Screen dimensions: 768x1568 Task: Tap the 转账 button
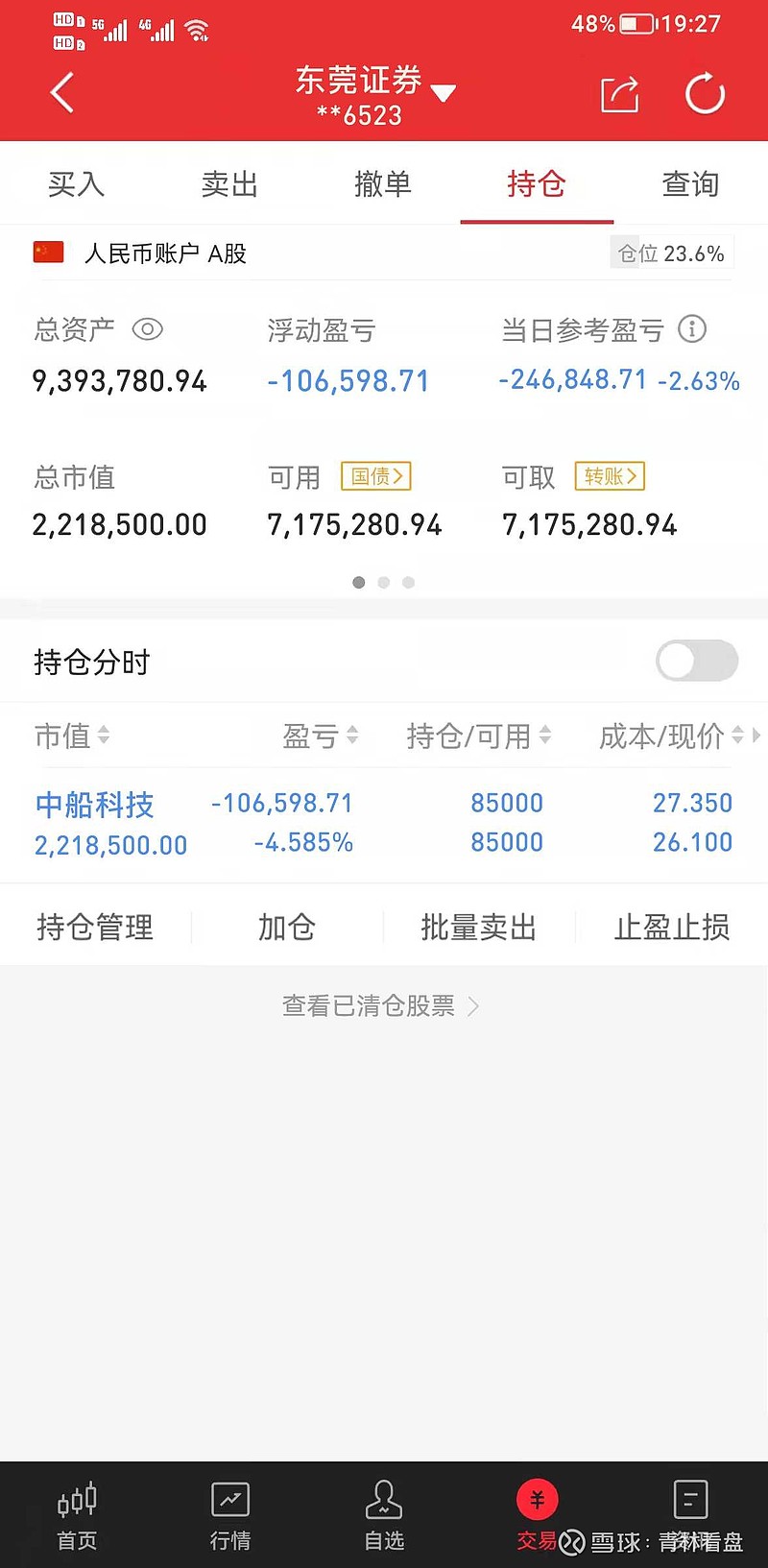coord(610,476)
